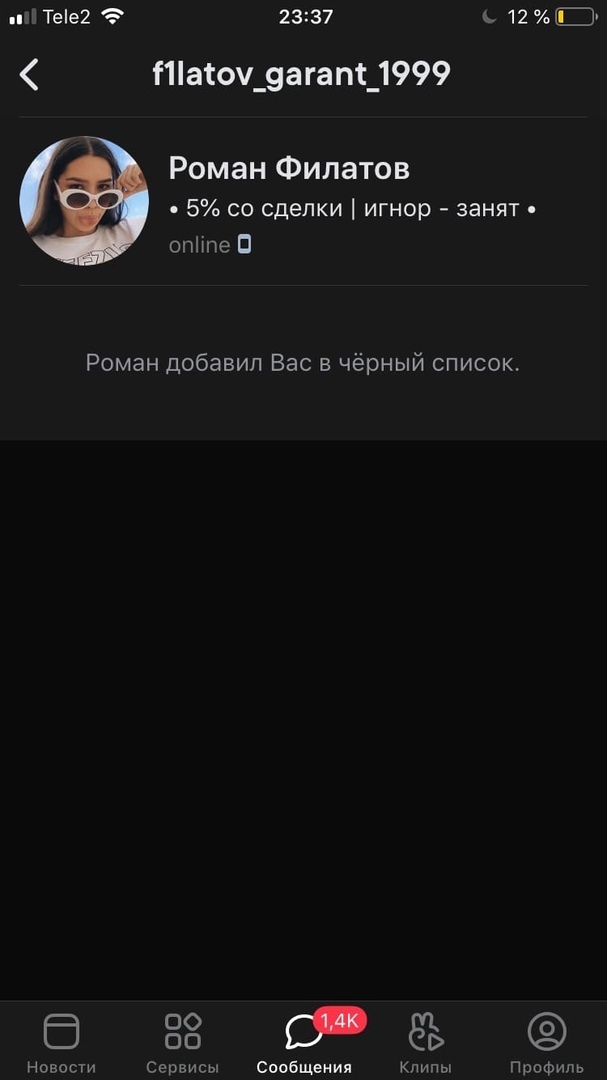Go back using the header arrow
The height and width of the screenshot is (1080, 607).
pos(30,74)
